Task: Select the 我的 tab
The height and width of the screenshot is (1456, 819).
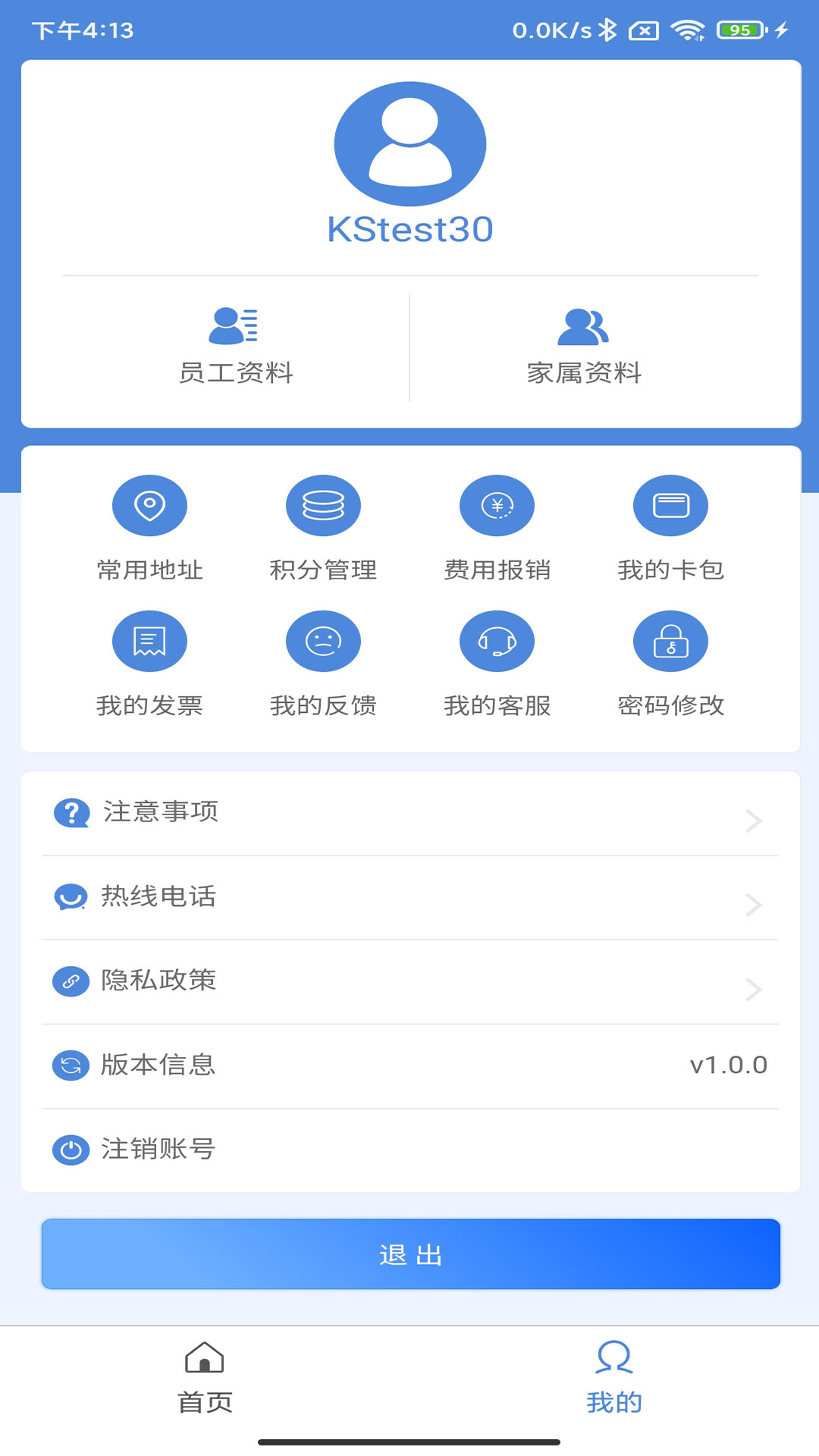Action: point(614,1377)
